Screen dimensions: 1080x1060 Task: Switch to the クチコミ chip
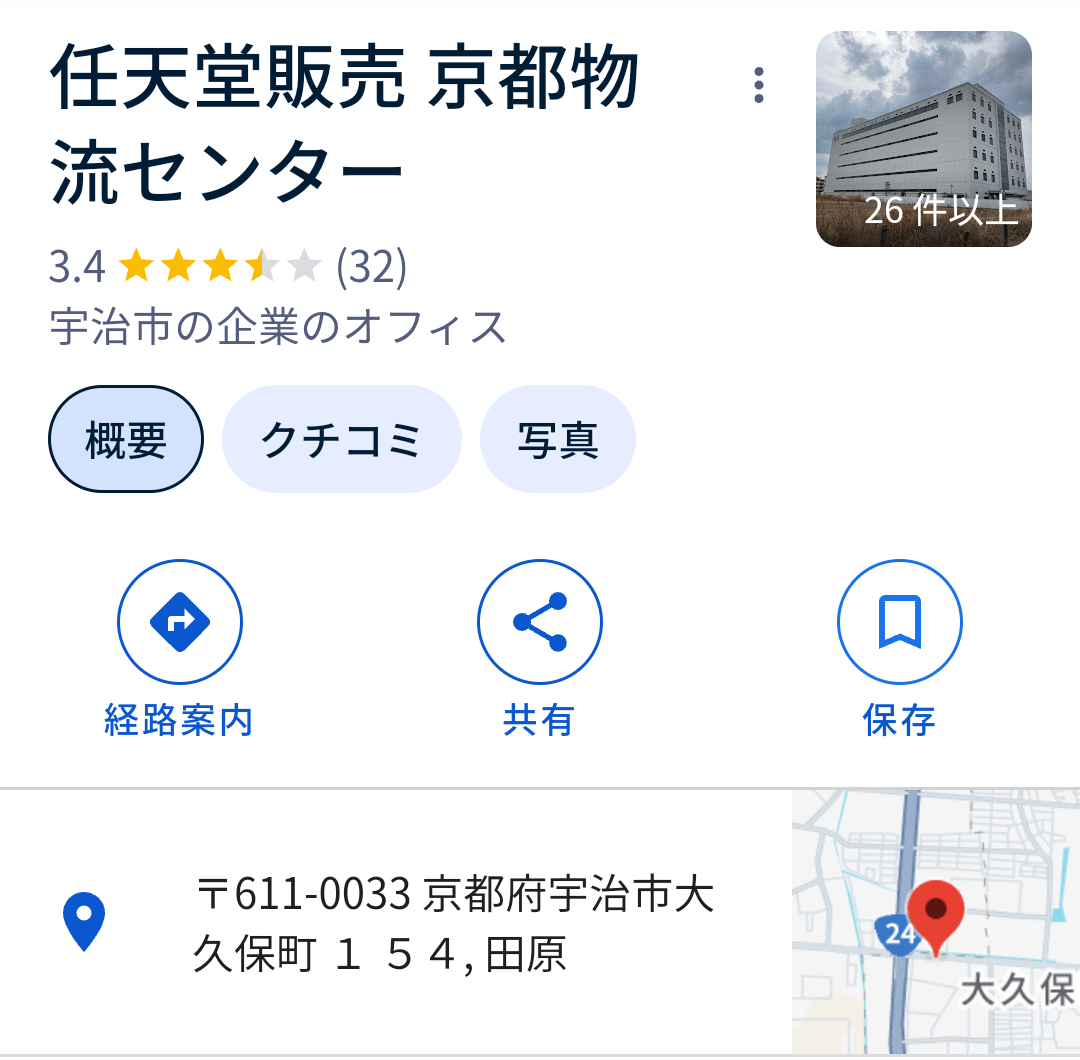click(341, 440)
